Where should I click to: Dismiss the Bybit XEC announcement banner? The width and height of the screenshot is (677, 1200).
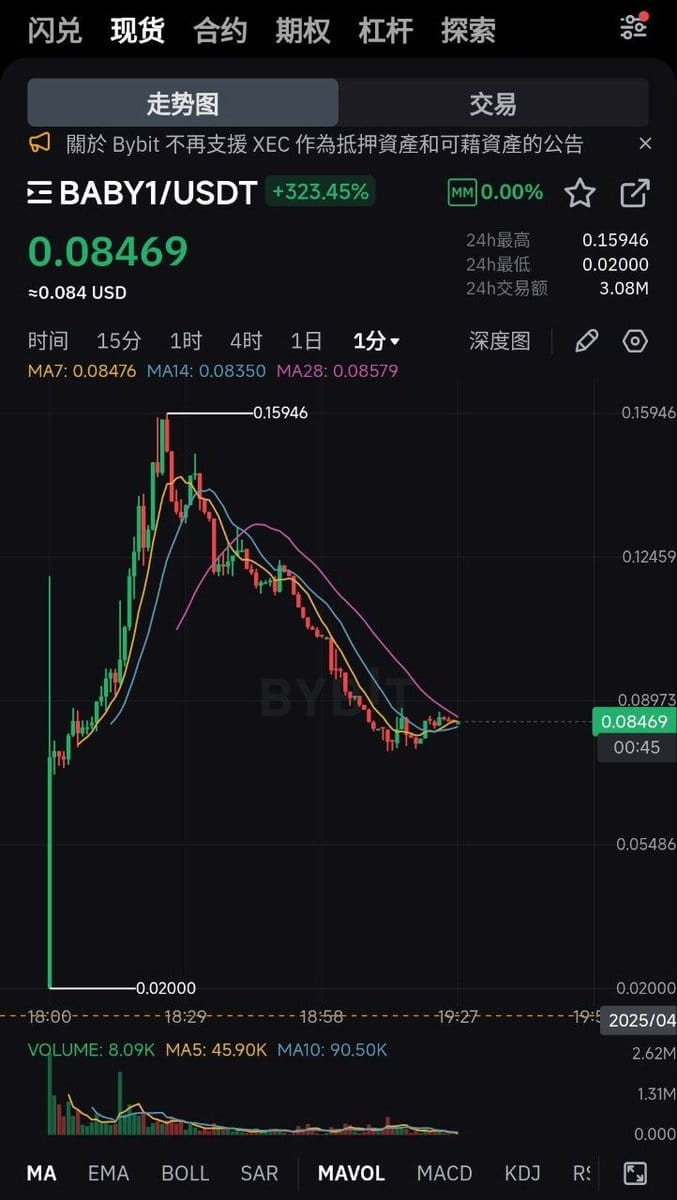[645, 144]
